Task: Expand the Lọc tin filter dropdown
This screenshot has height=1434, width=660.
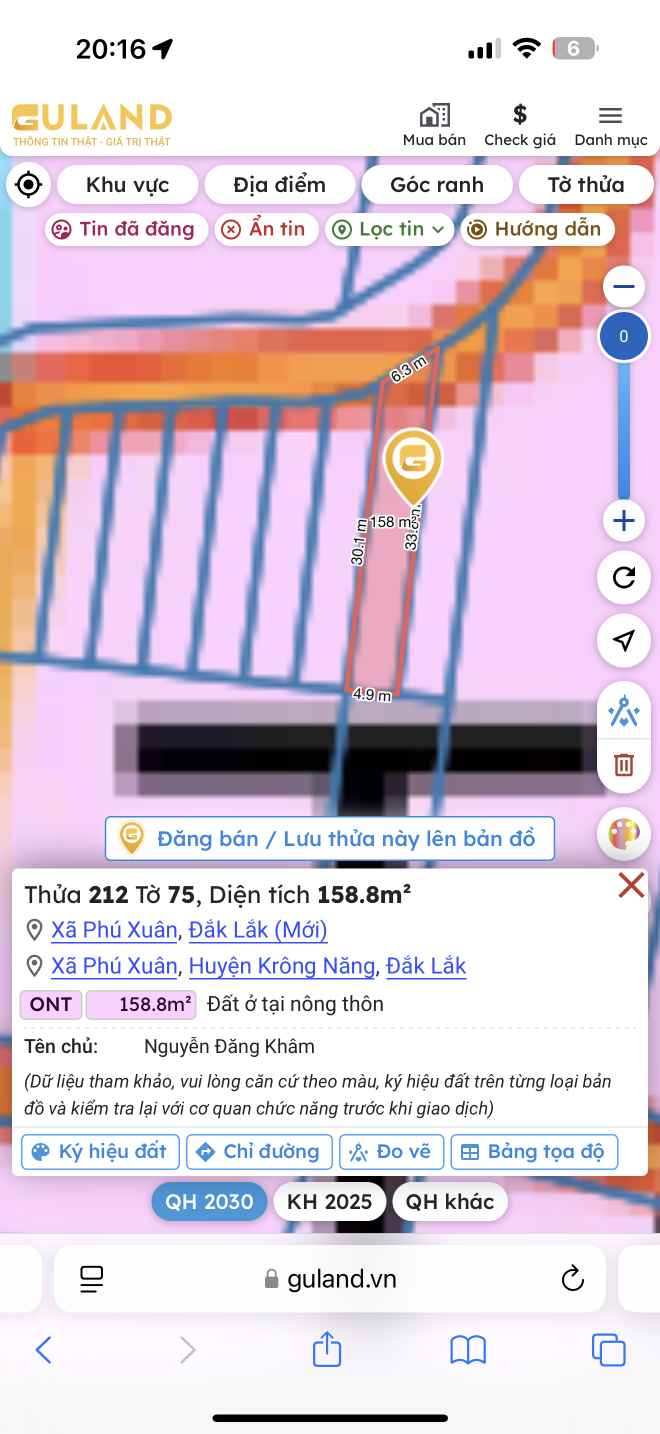Action: (x=389, y=229)
